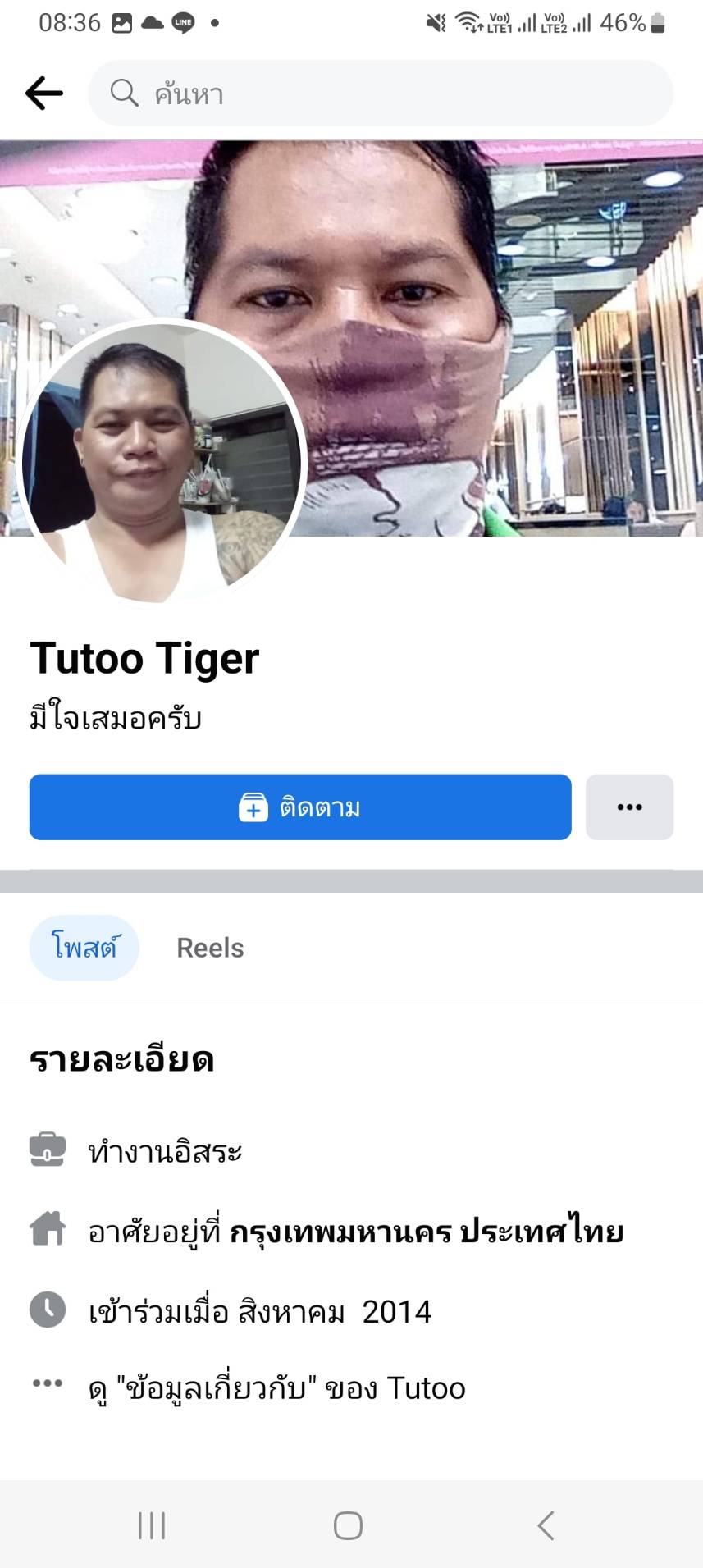
Task: Go back using the top arrow
Action: coord(44,94)
